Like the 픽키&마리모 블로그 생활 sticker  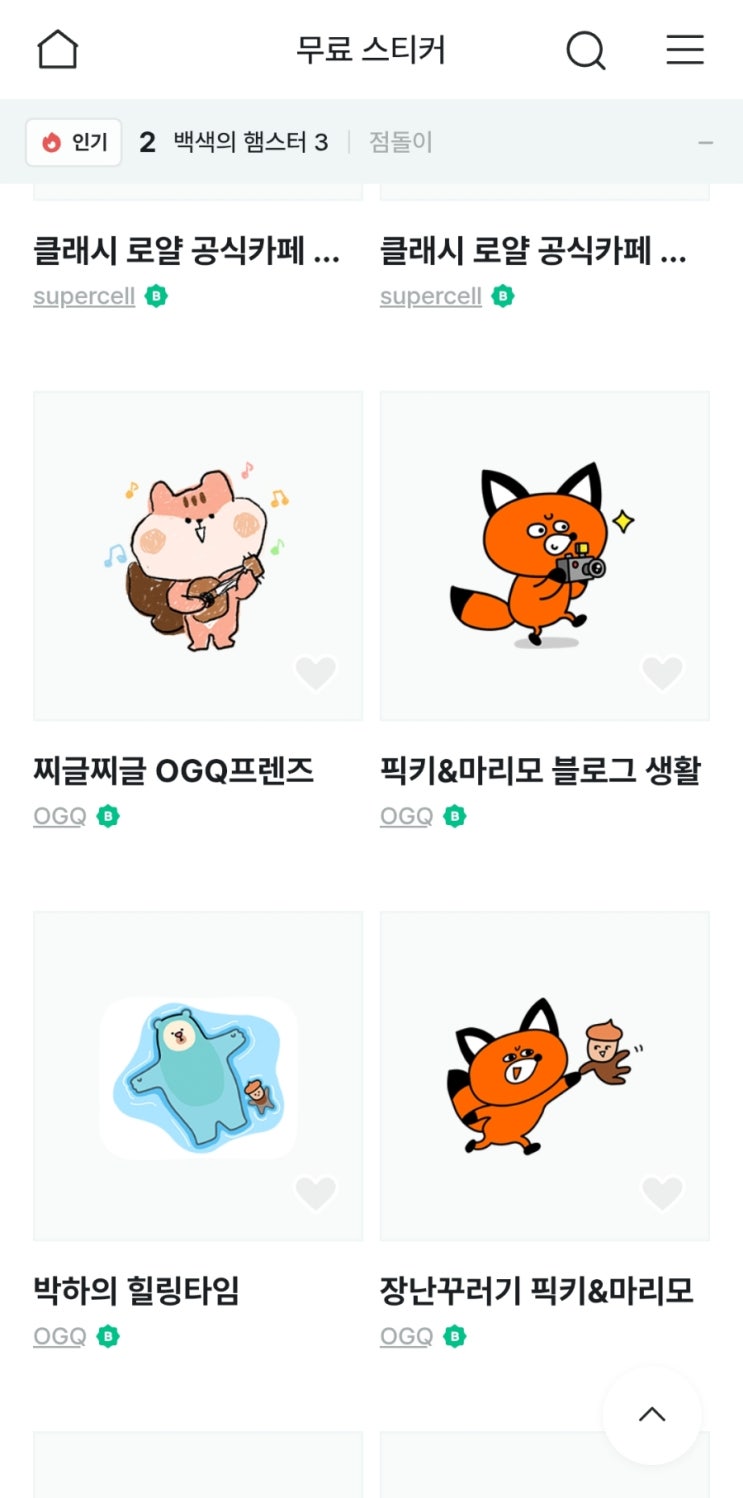click(662, 673)
